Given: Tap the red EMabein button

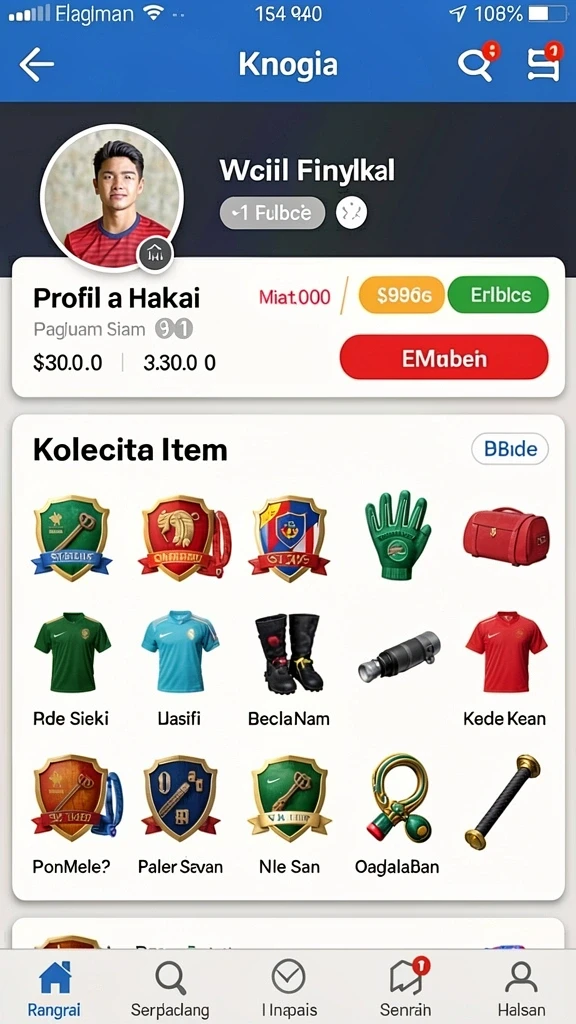Looking at the screenshot, I should (444, 357).
